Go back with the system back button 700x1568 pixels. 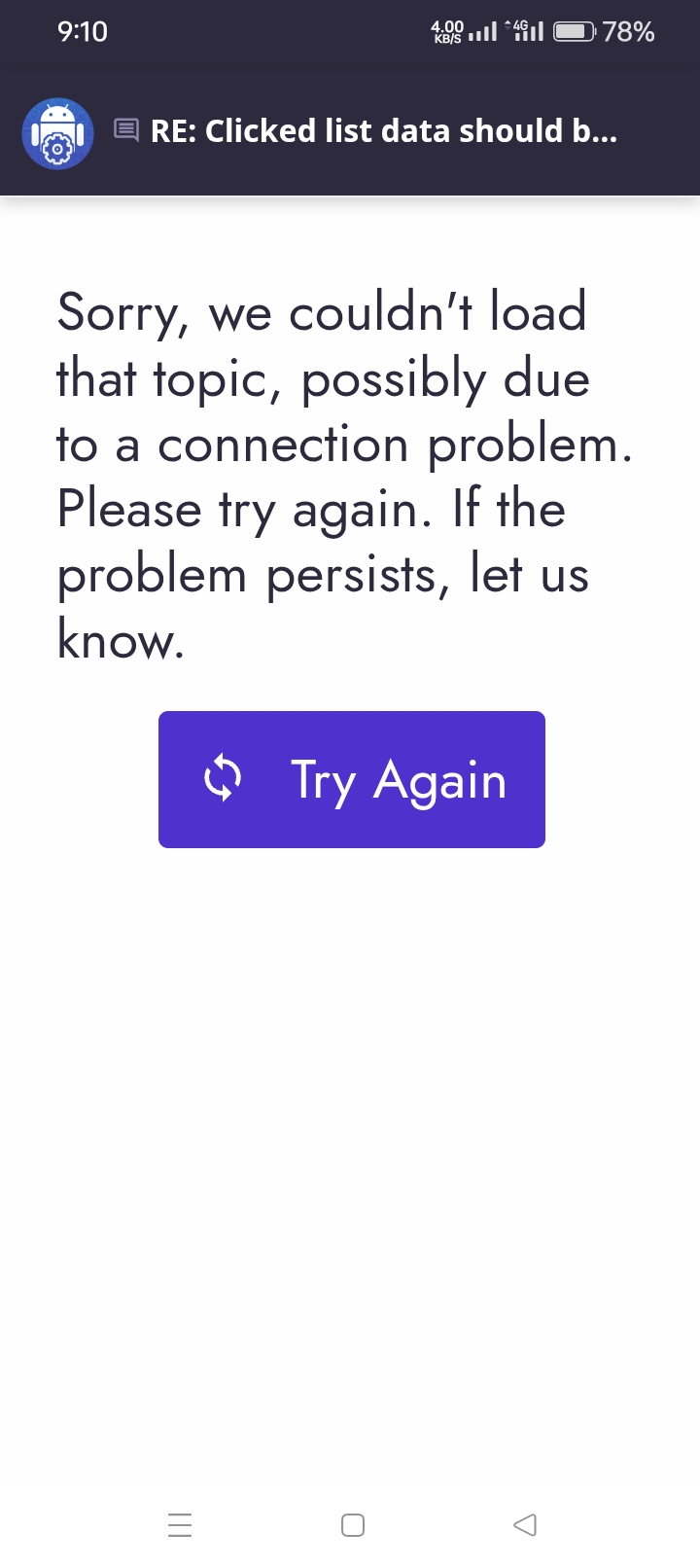[x=525, y=1524]
